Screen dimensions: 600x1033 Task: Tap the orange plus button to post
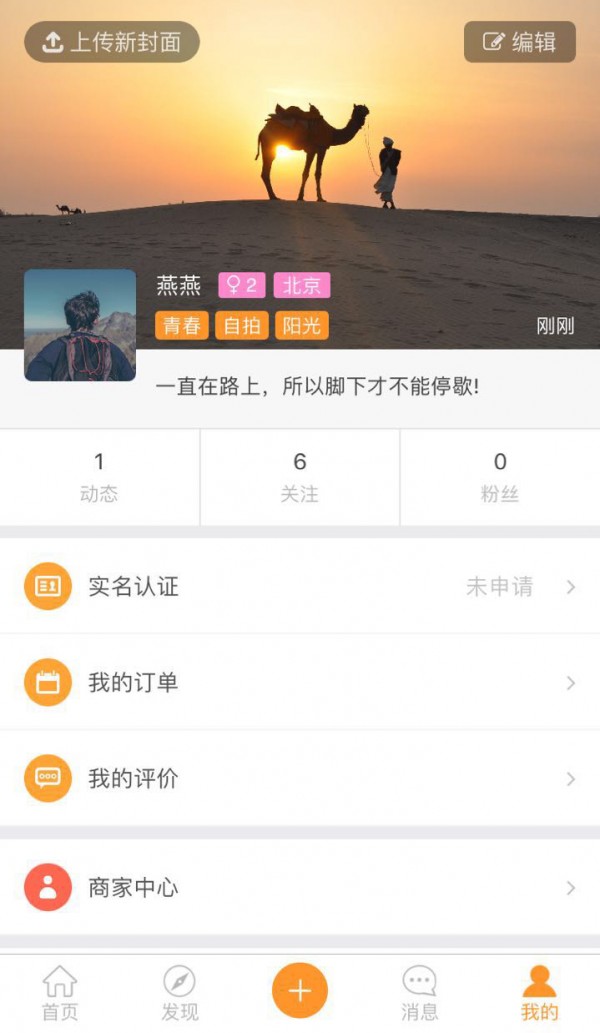click(x=300, y=990)
